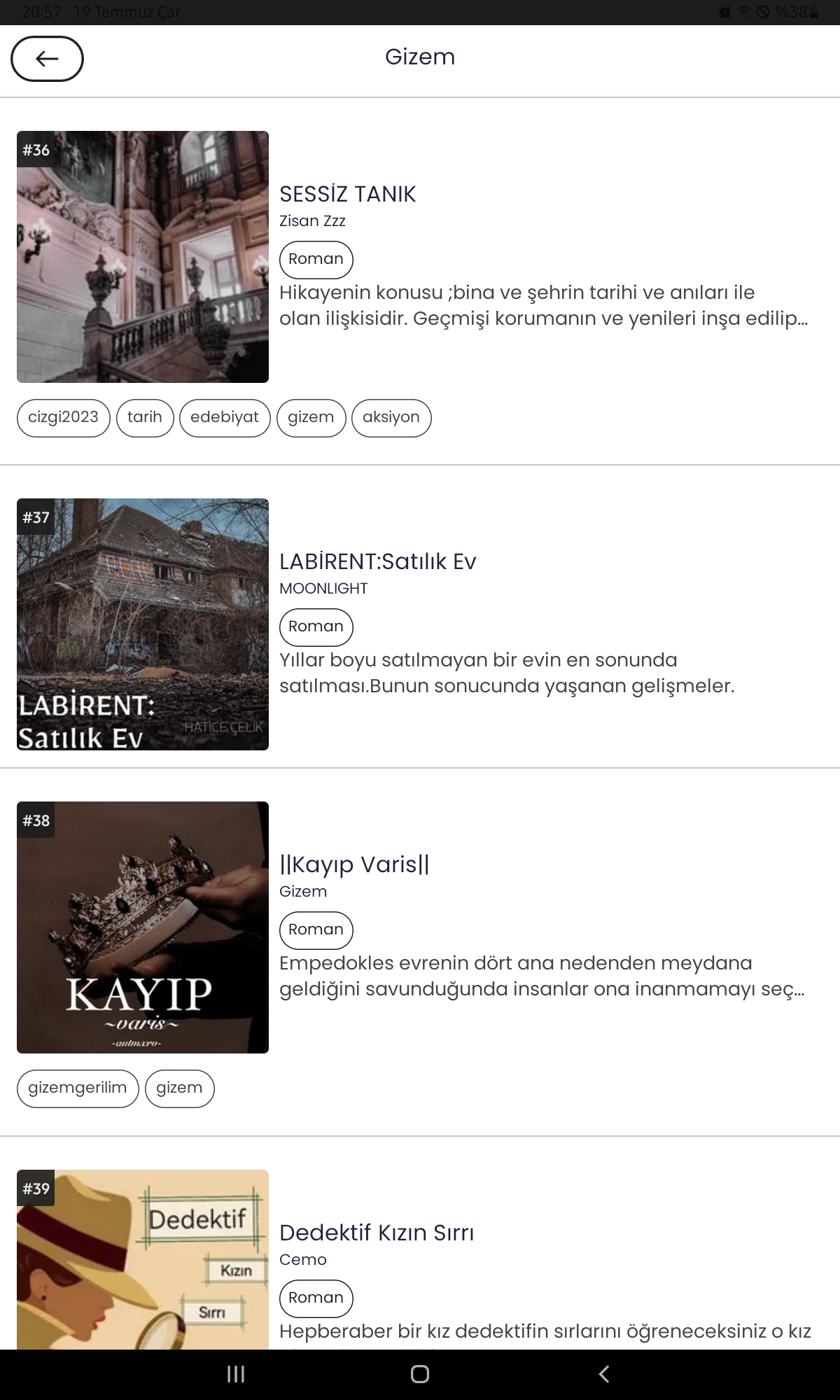Open the LABİRENT:Satılık Ev book cover
840x1400 pixels.
click(x=143, y=624)
